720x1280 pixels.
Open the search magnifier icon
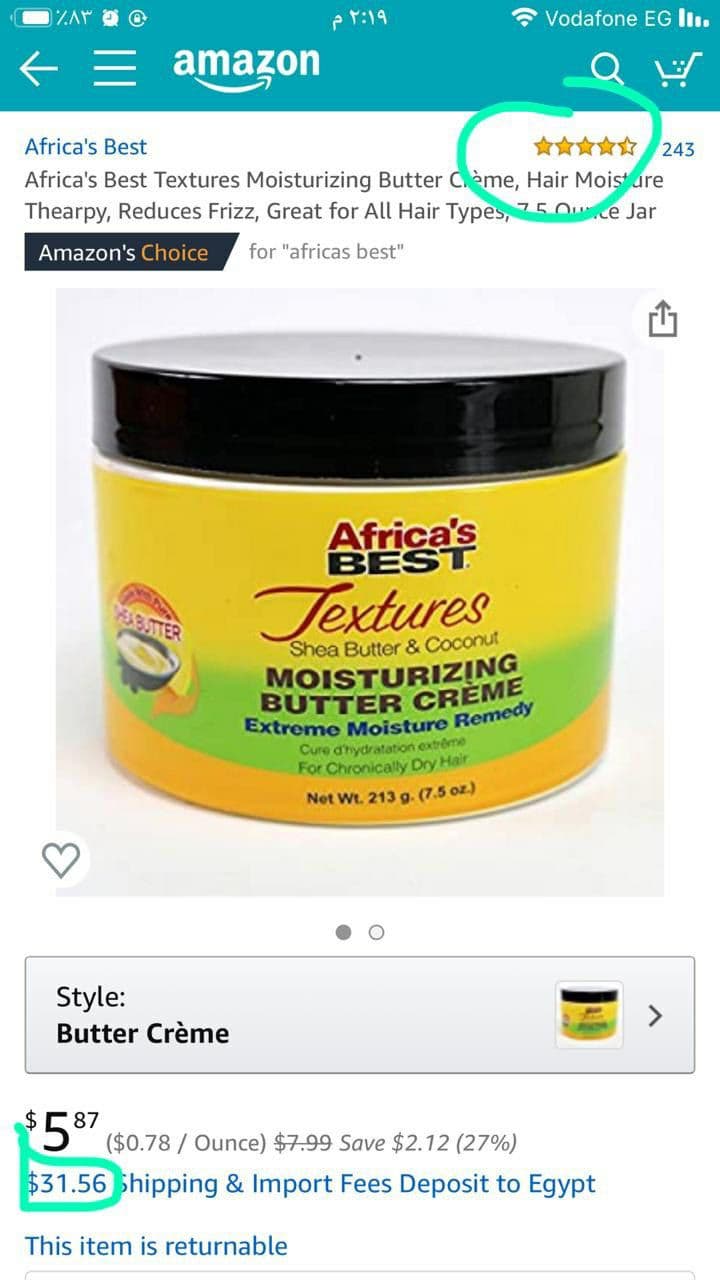pos(605,68)
